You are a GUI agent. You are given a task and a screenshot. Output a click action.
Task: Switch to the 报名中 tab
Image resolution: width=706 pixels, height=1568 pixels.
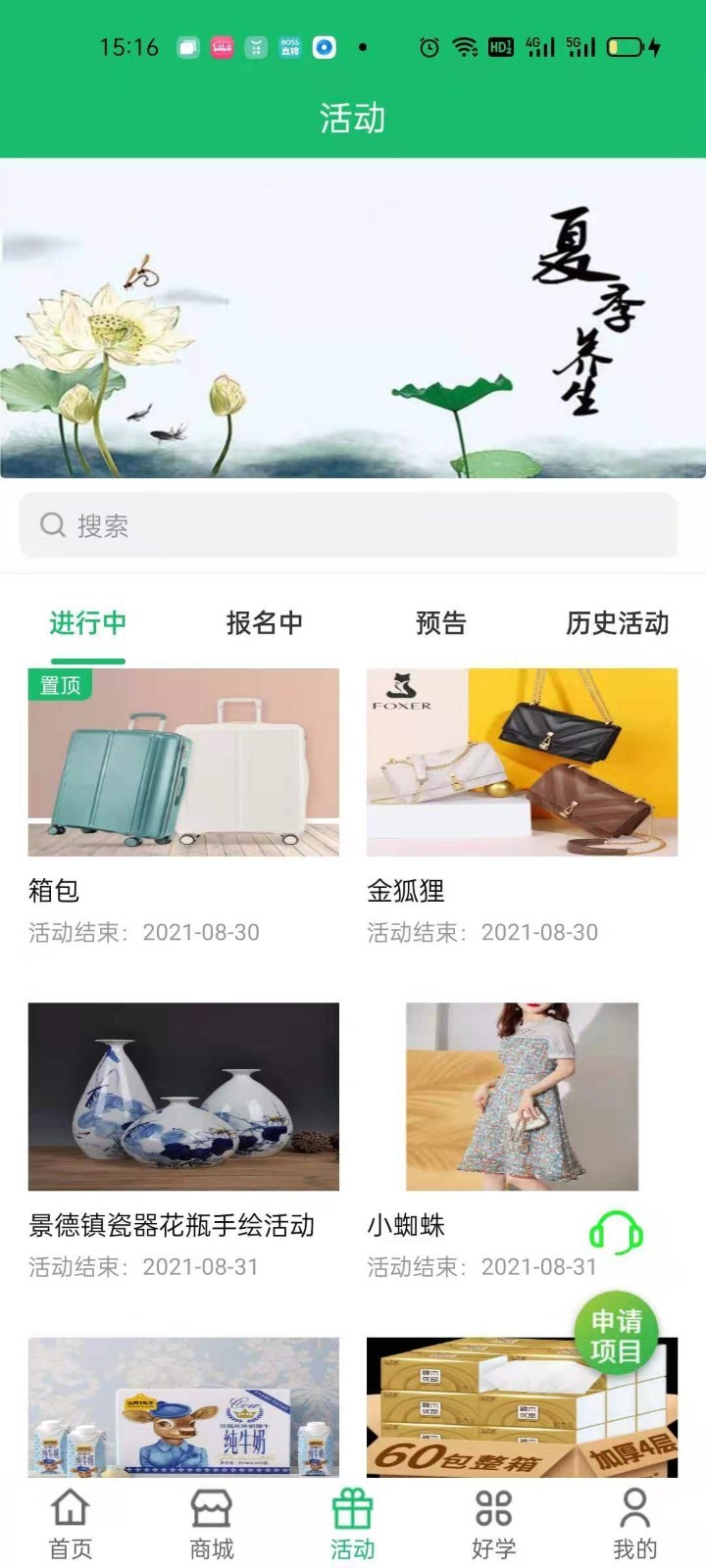pos(263,623)
